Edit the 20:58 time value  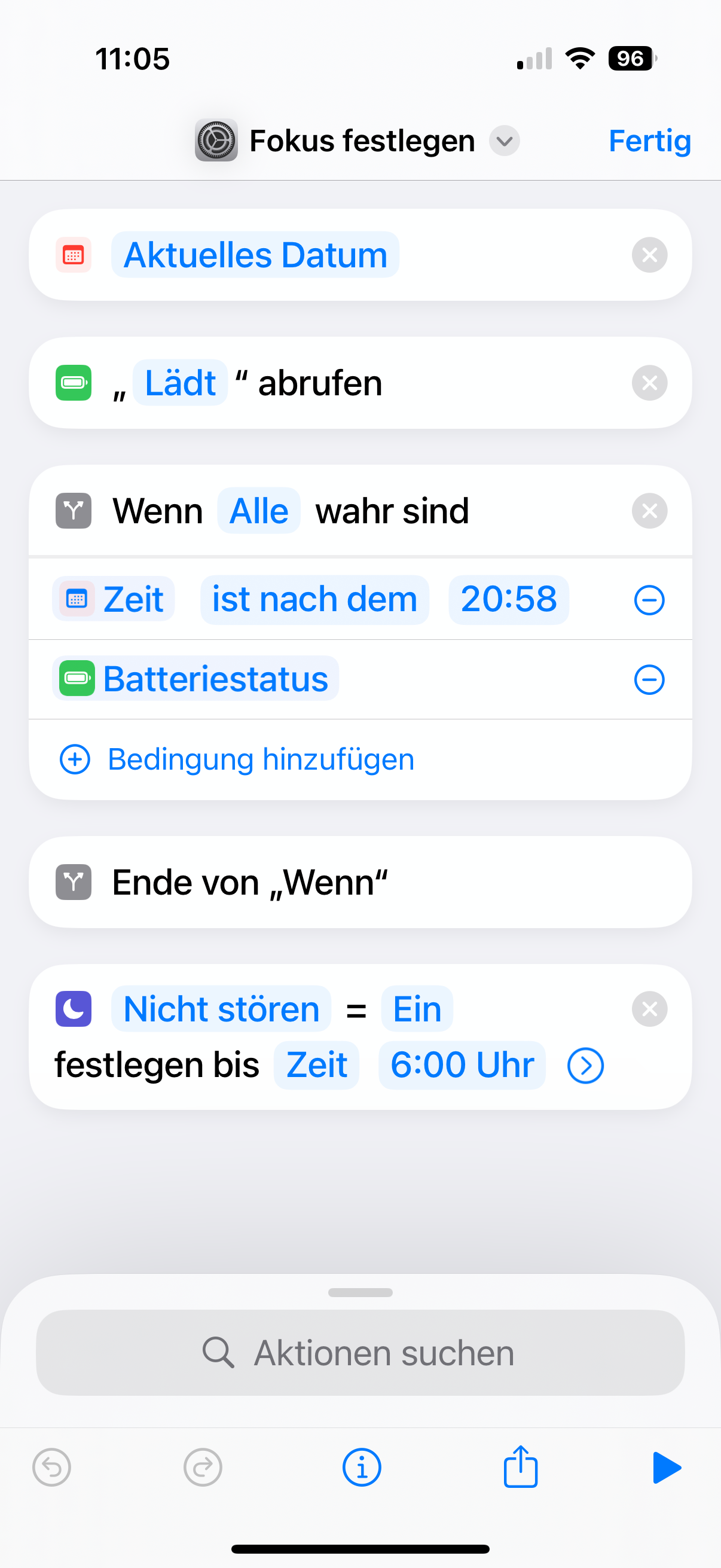508,600
